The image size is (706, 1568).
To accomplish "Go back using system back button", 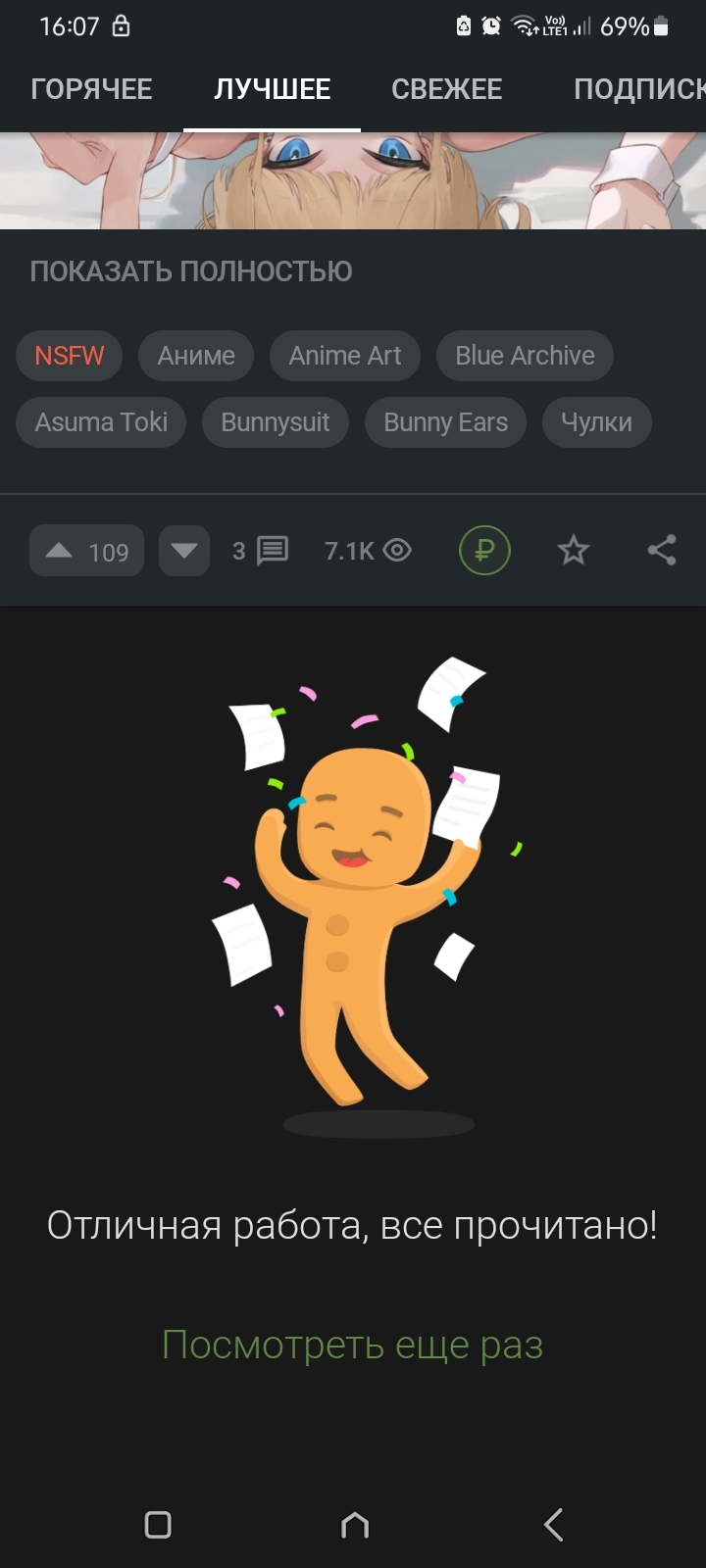I will pyautogui.click(x=553, y=1525).
